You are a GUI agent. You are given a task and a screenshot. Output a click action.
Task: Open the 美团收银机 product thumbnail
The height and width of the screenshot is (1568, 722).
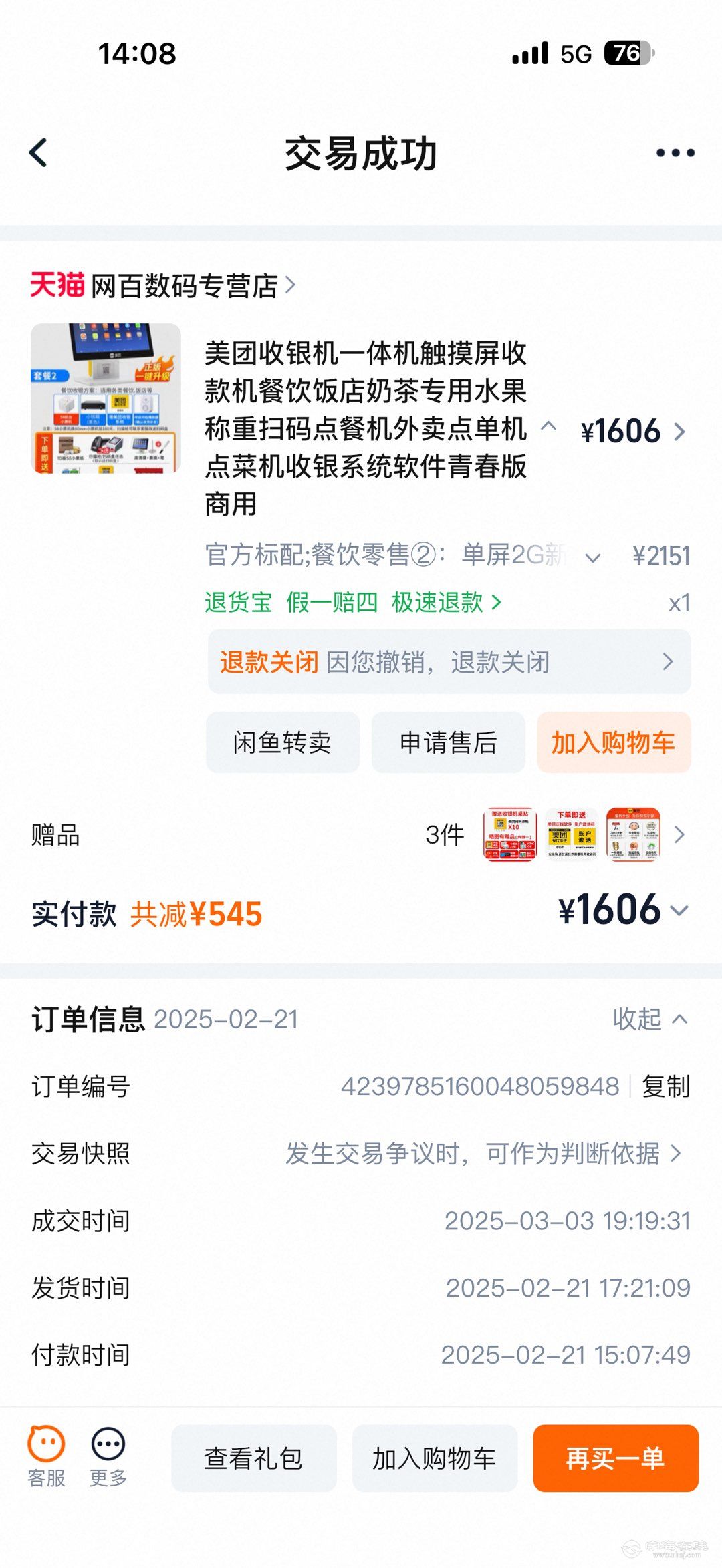(106, 398)
